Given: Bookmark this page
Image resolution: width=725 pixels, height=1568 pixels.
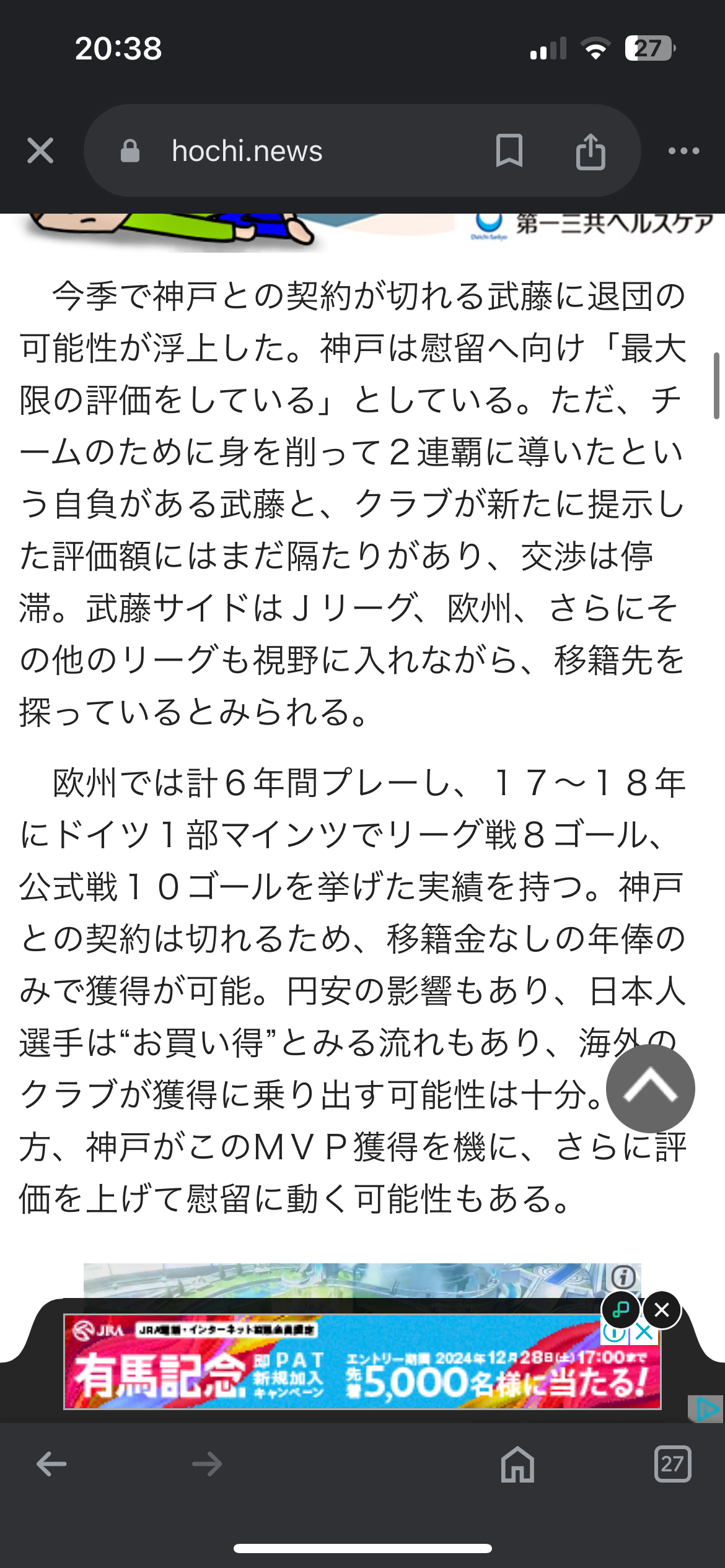Looking at the screenshot, I should click(x=509, y=150).
